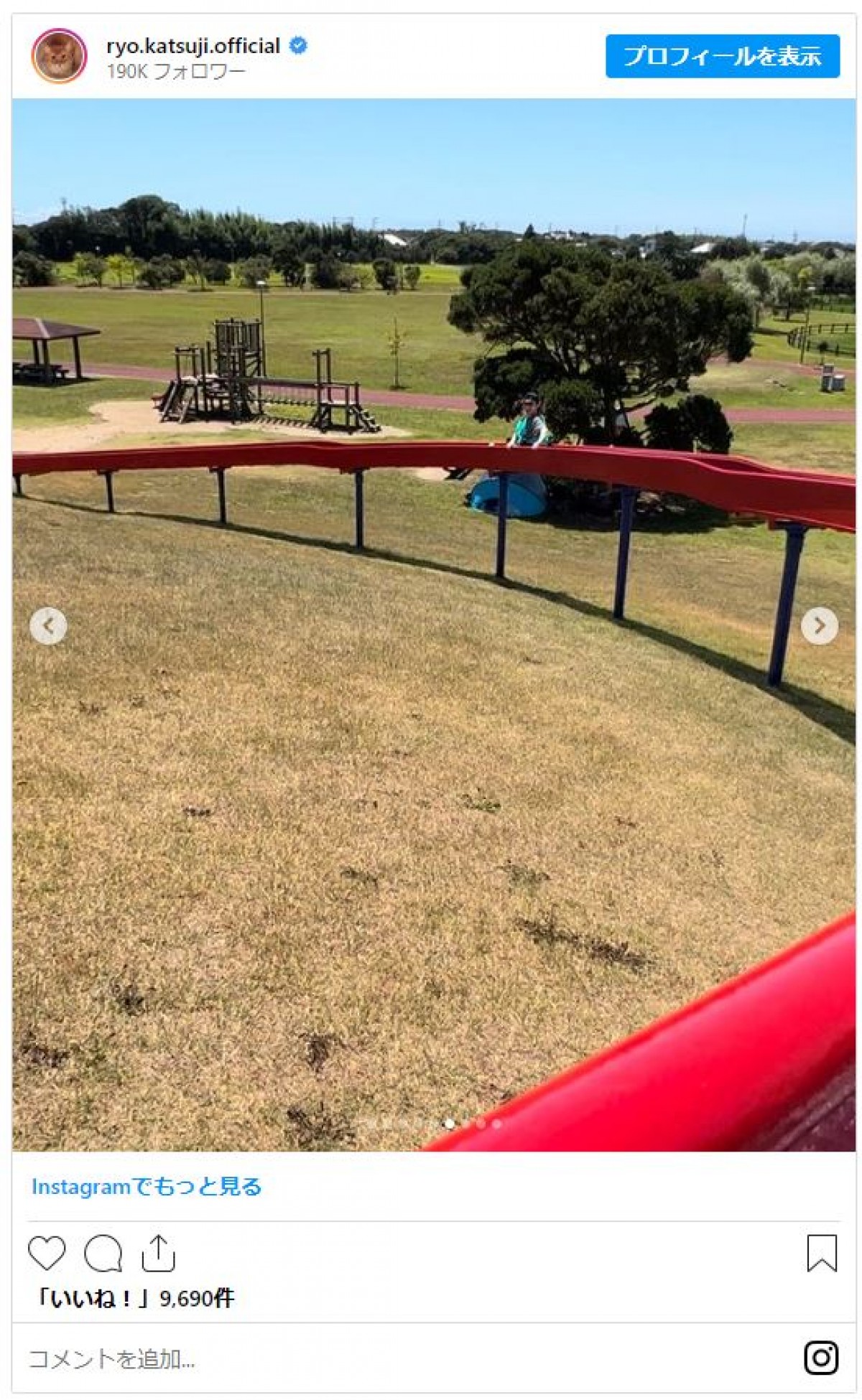The width and height of the screenshot is (862, 1400).
Task: Share this post via the share icon
Action: 158,1253
